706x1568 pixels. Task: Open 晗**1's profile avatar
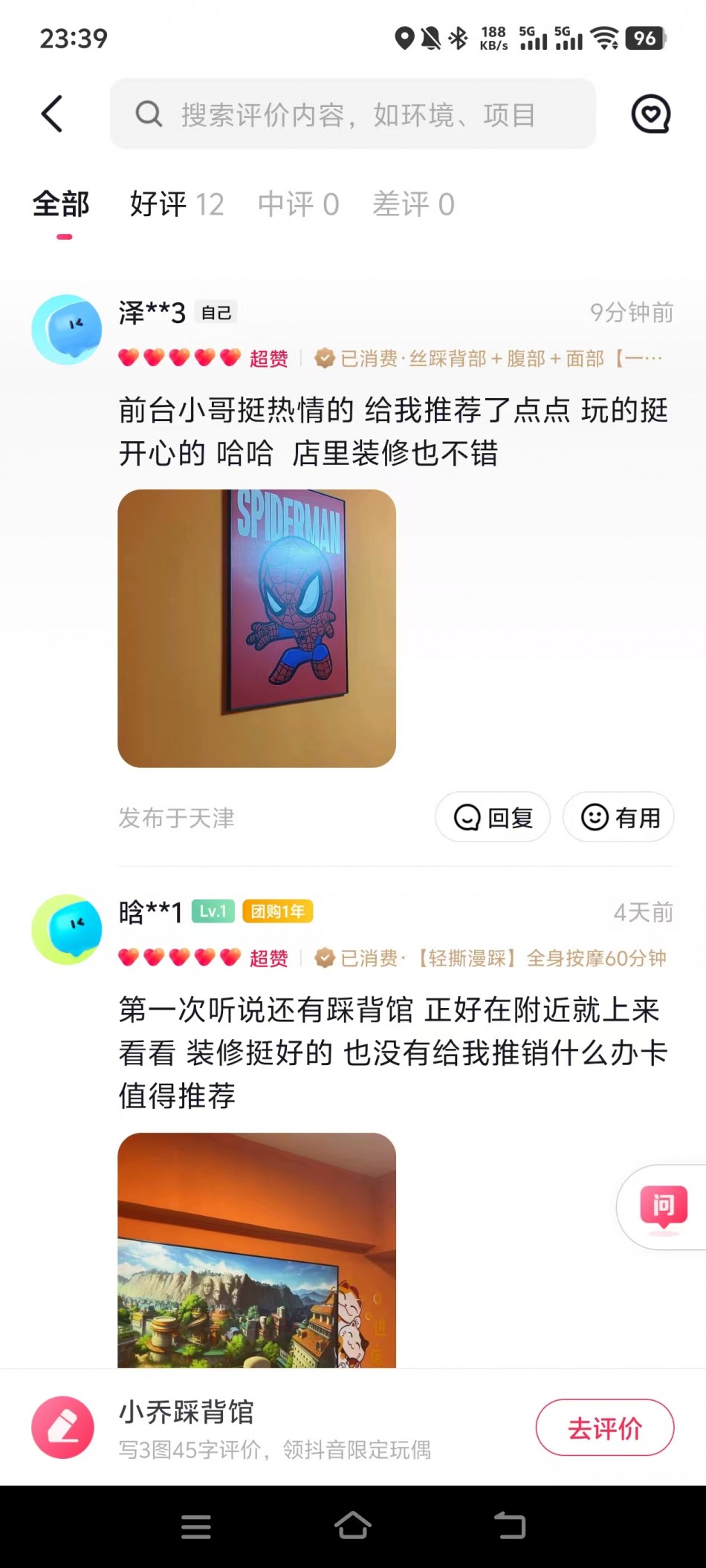coord(67,929)
